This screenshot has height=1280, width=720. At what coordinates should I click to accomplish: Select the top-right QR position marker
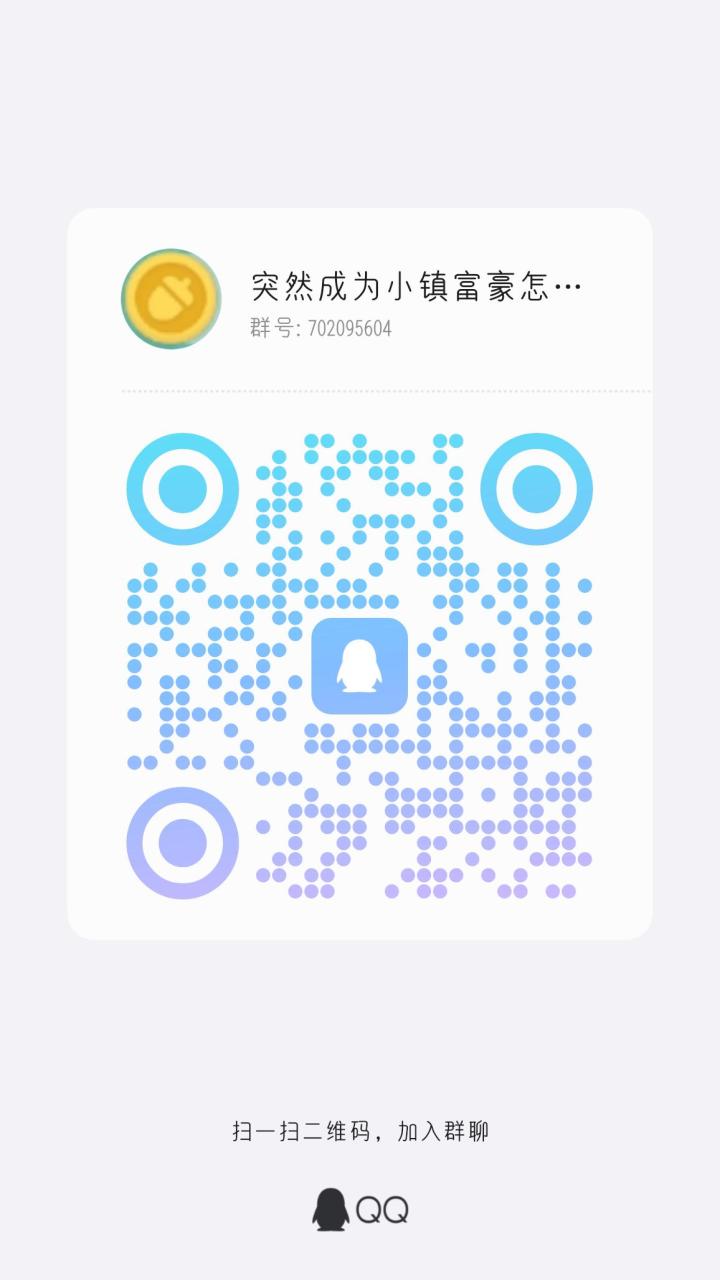pyautogui.click(x=538, y=489)
